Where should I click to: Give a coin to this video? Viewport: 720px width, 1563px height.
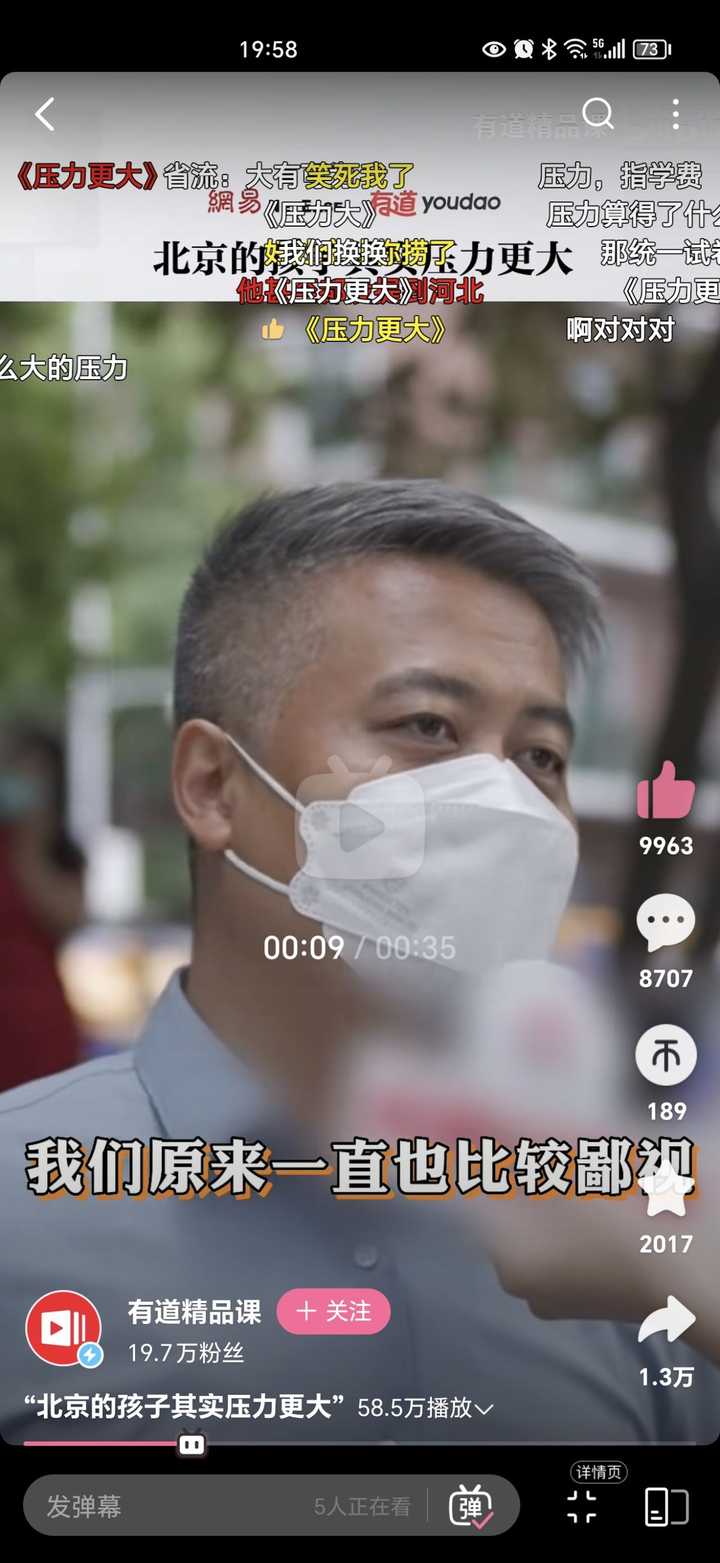pos(665,1055)
